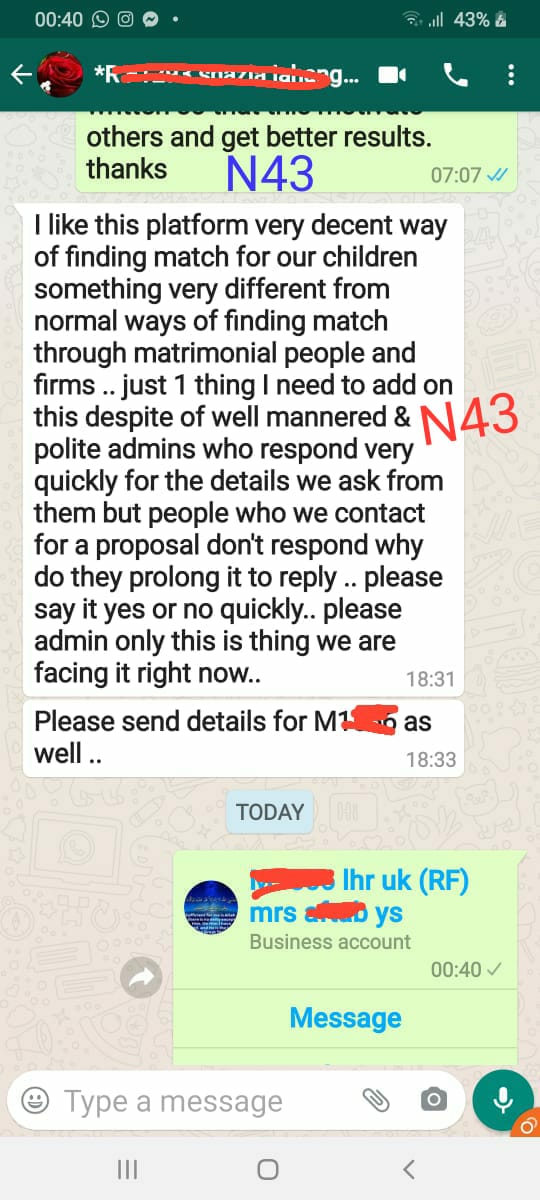Open the overflow menu
The height and width of the screenshot is (1200, 540).
(x=511, y=74)
